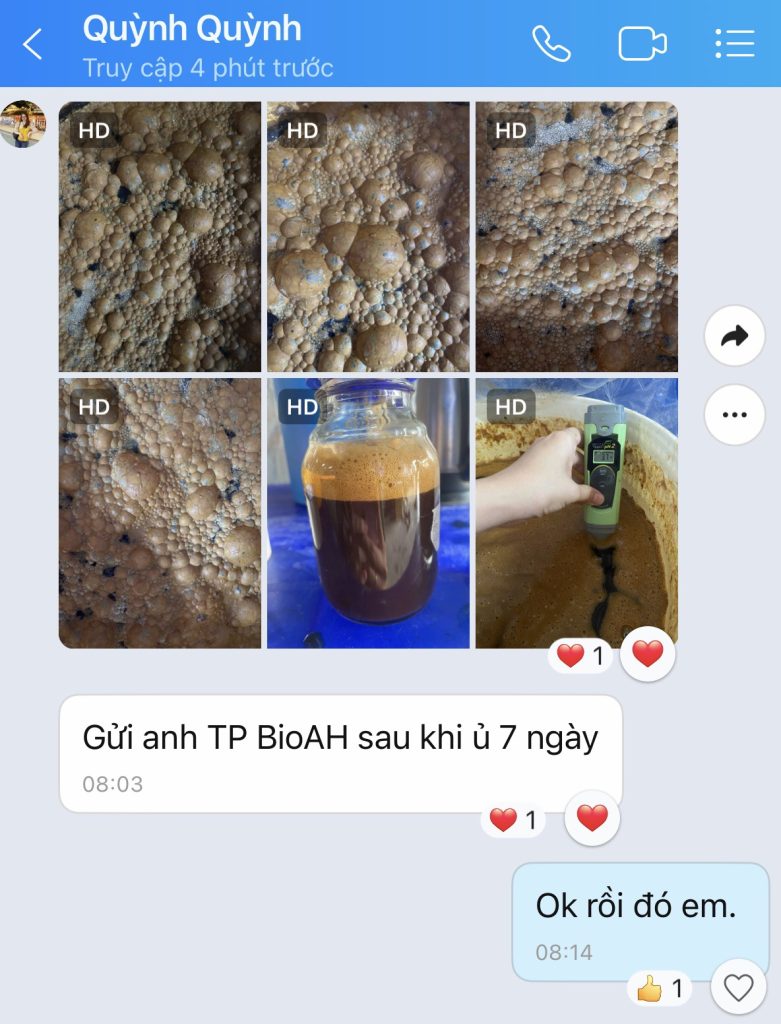This screenshot has height=1024, width=781.
Task: Forward the photo set using the share arrow
Action: [735, 335]
